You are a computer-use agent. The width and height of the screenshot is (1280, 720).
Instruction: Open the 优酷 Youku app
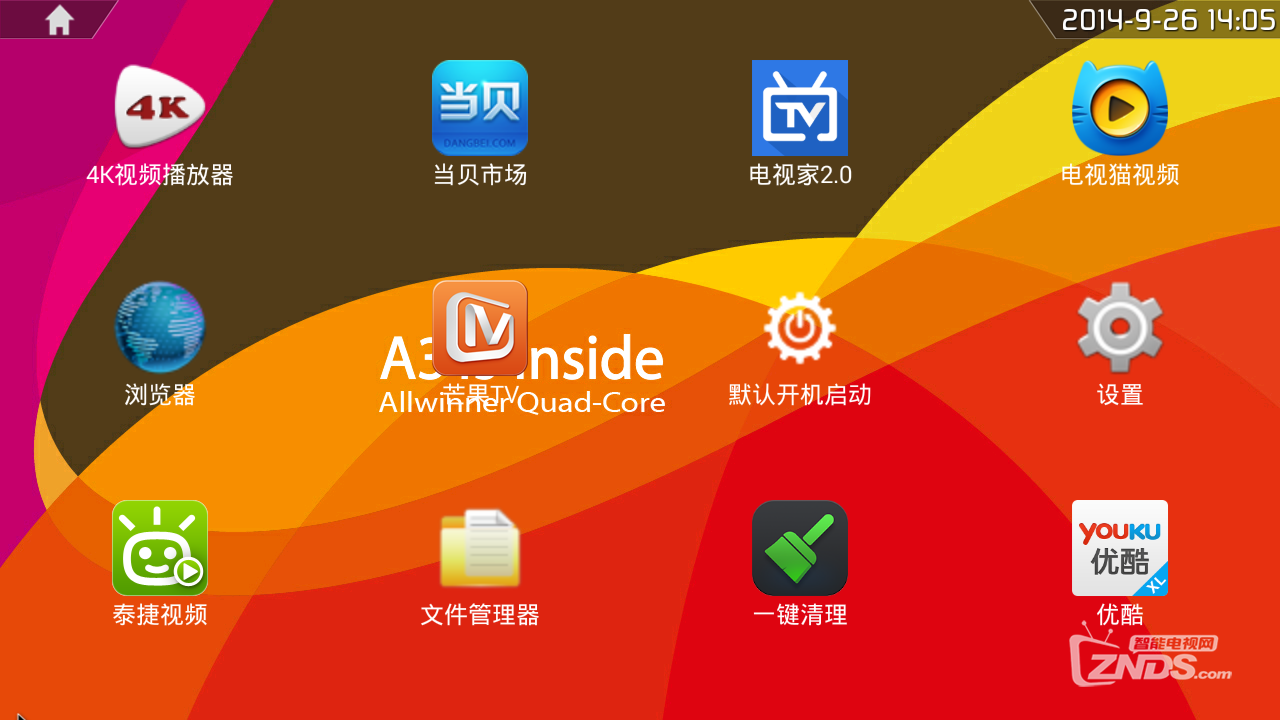1120,548
